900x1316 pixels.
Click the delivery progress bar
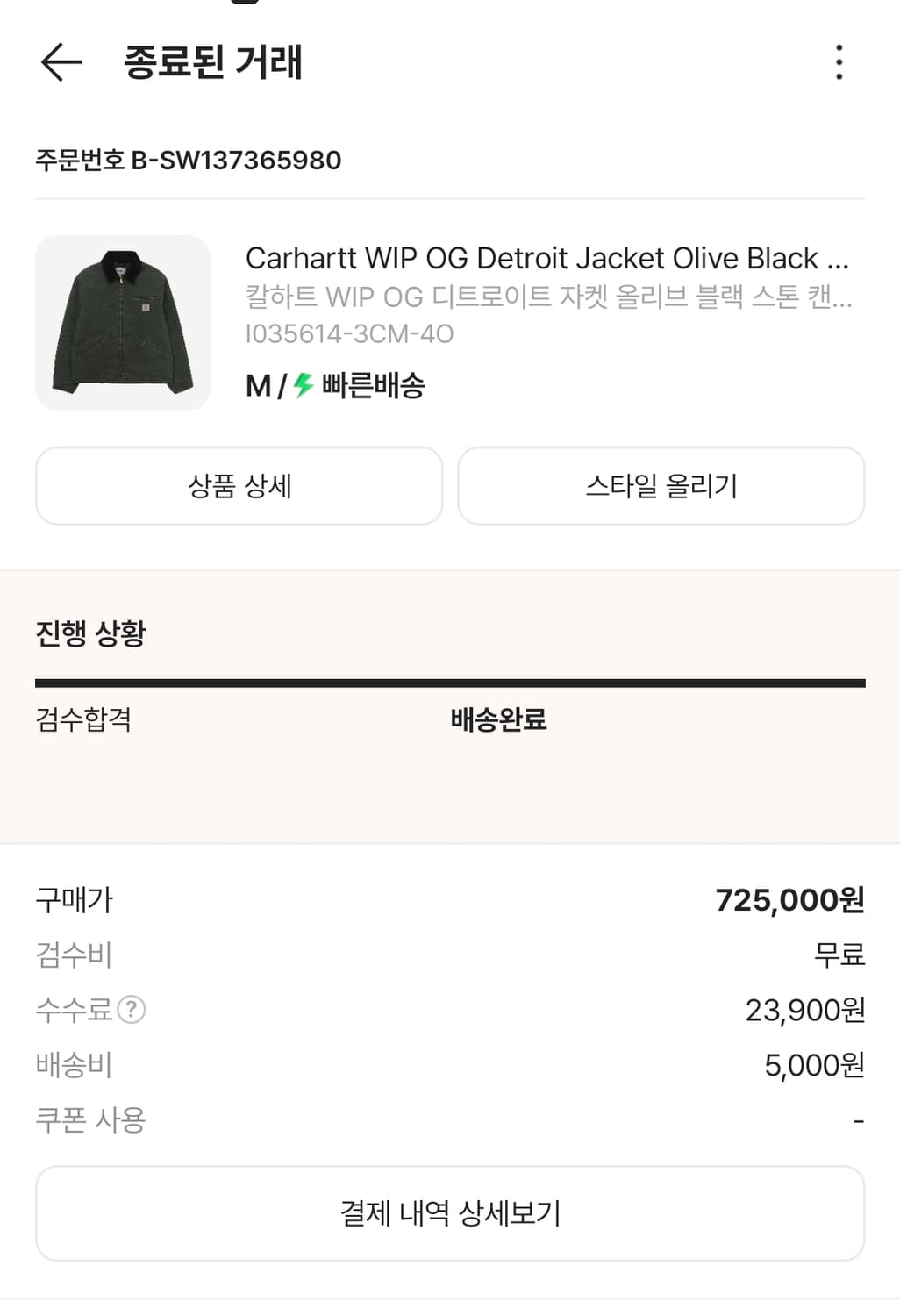click(x=450, y=677)
